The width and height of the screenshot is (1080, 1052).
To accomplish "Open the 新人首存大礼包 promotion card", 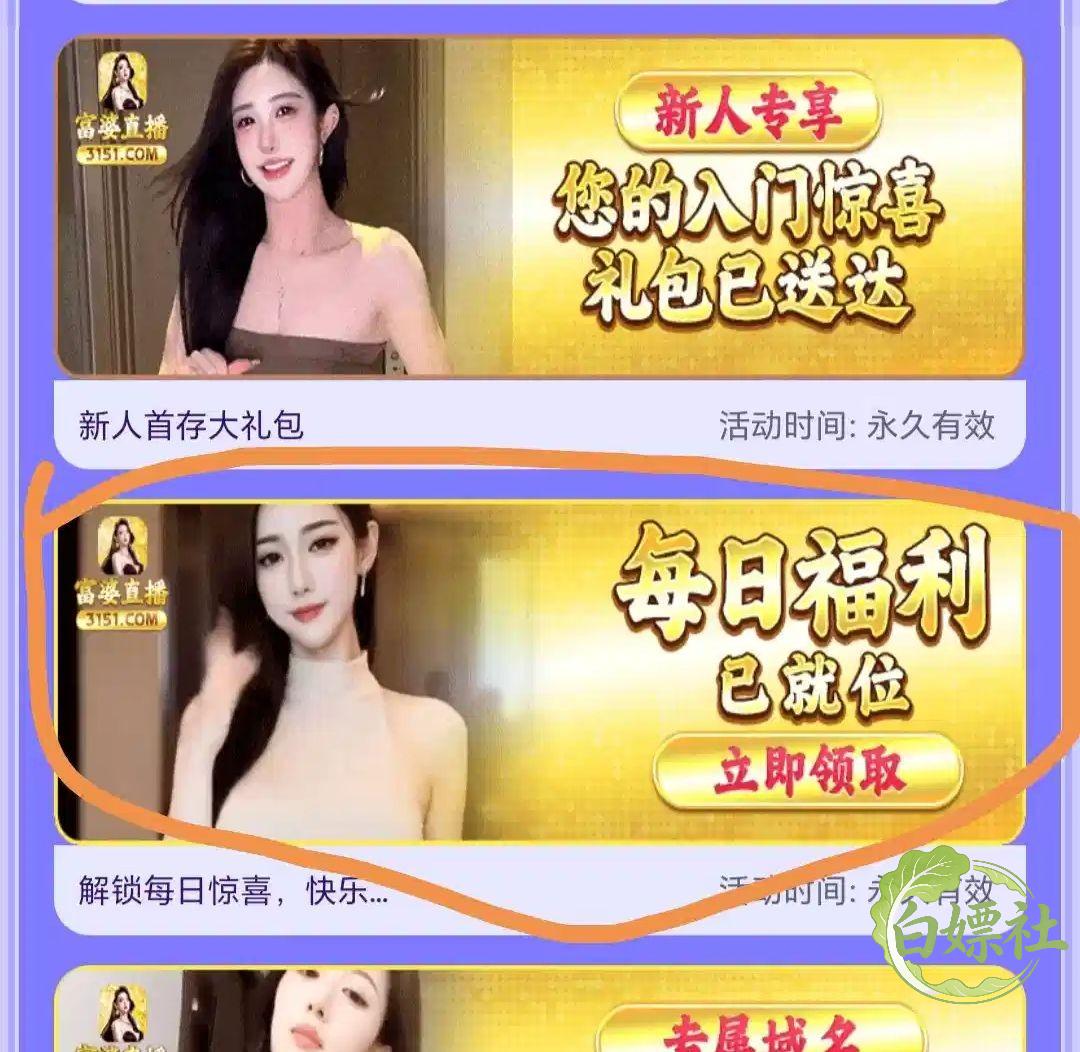I will coord(539,252).
